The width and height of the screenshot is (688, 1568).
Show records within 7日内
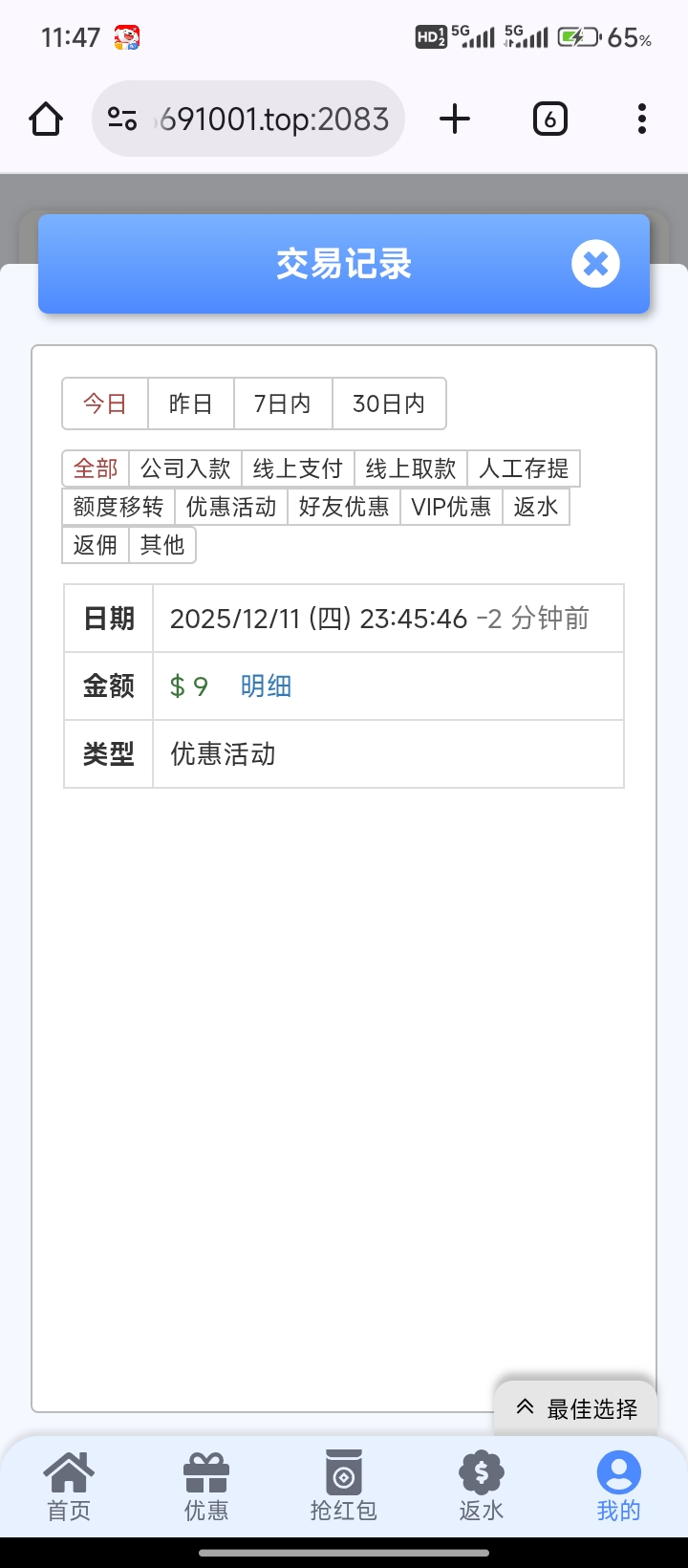pos(283,403)
